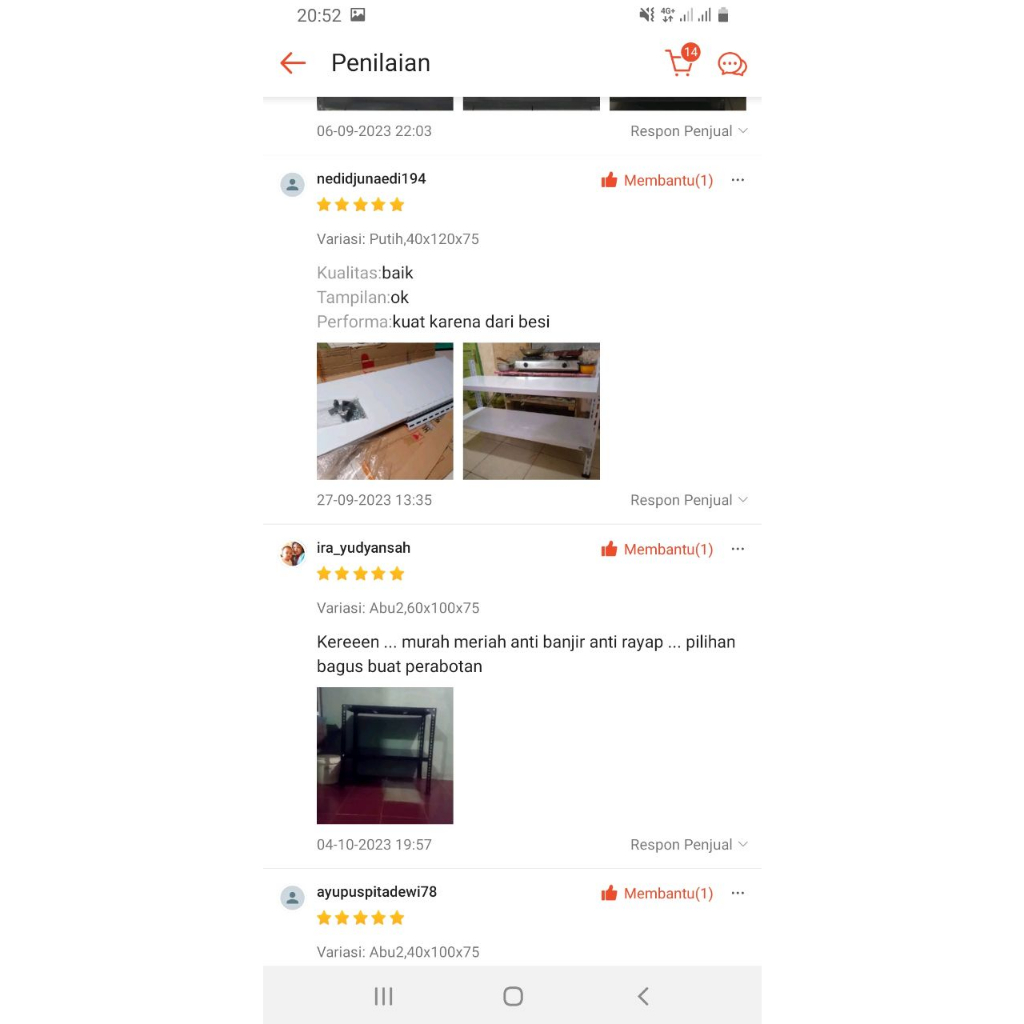Open more options for ira_yudyansah's review
The width and height of the screenshot is (1024, 1024).
pyautogui.click(x=738, y=549)
